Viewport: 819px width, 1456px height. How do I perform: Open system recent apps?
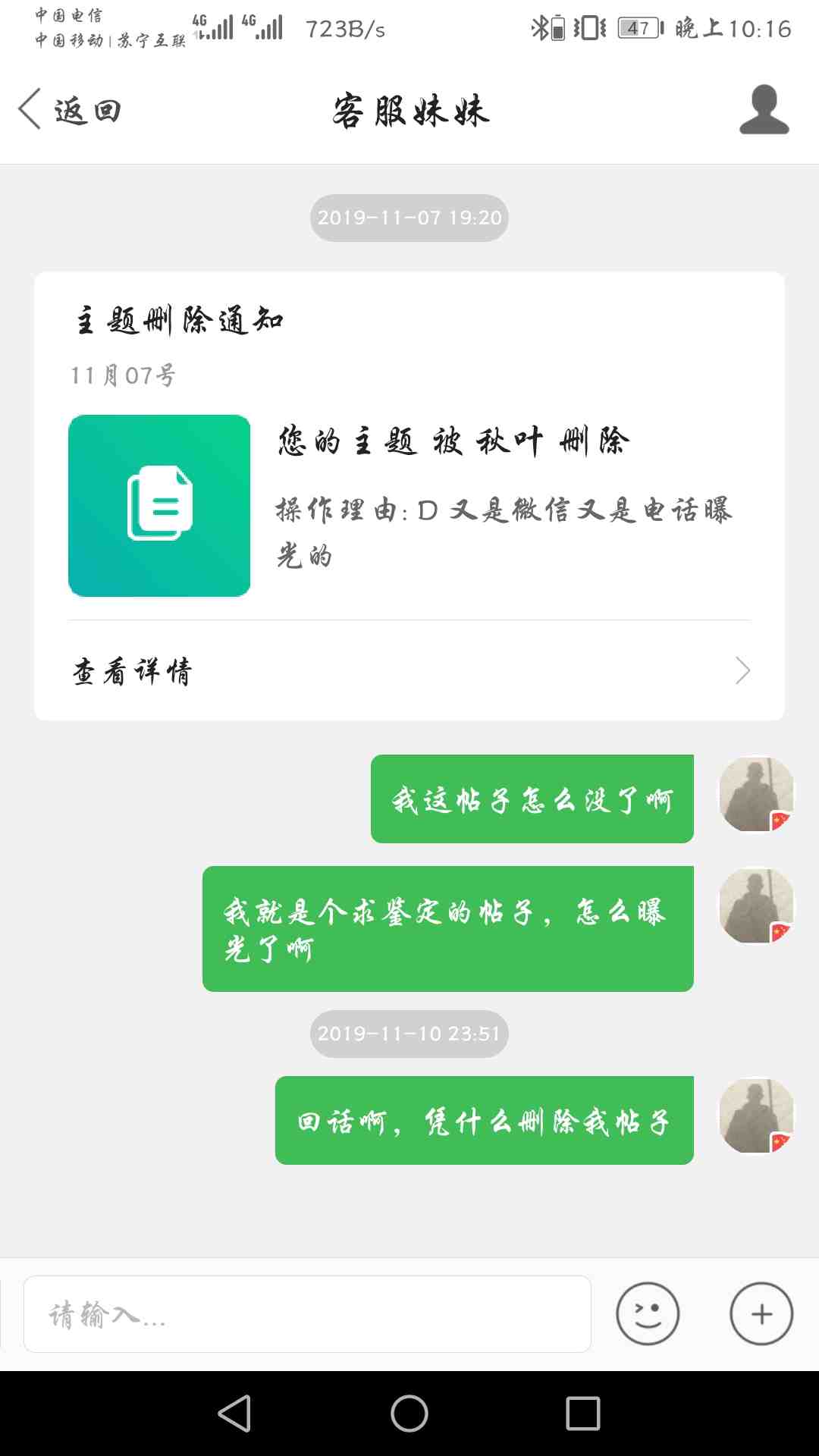click(583, 1414)
